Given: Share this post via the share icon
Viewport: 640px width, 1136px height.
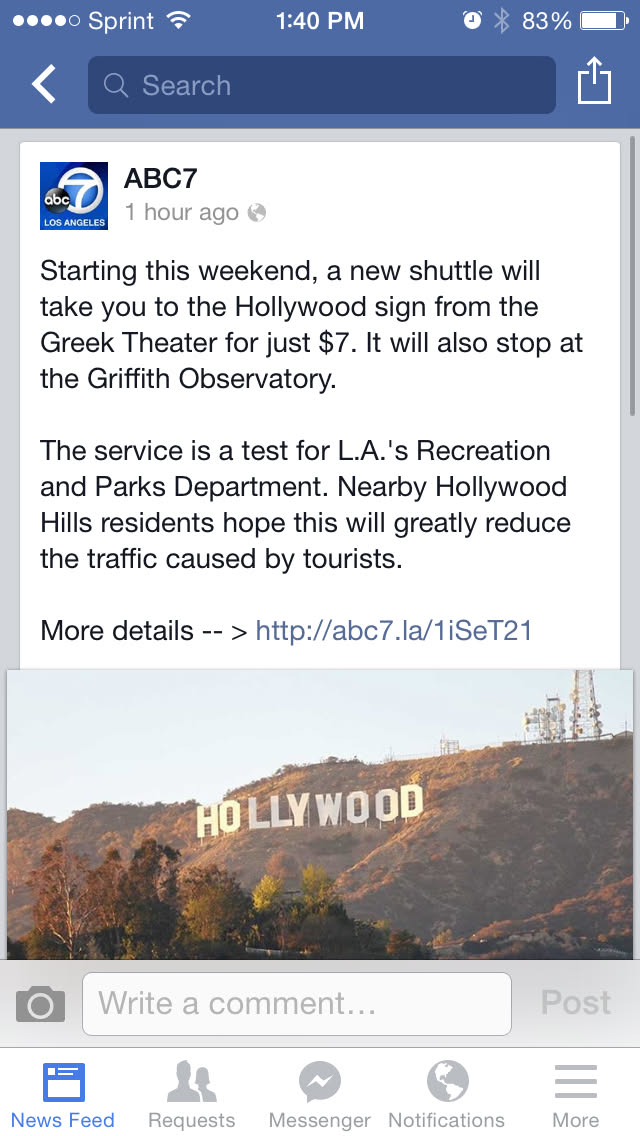Looking at the screenshot, I should click(x=594, y=82).
